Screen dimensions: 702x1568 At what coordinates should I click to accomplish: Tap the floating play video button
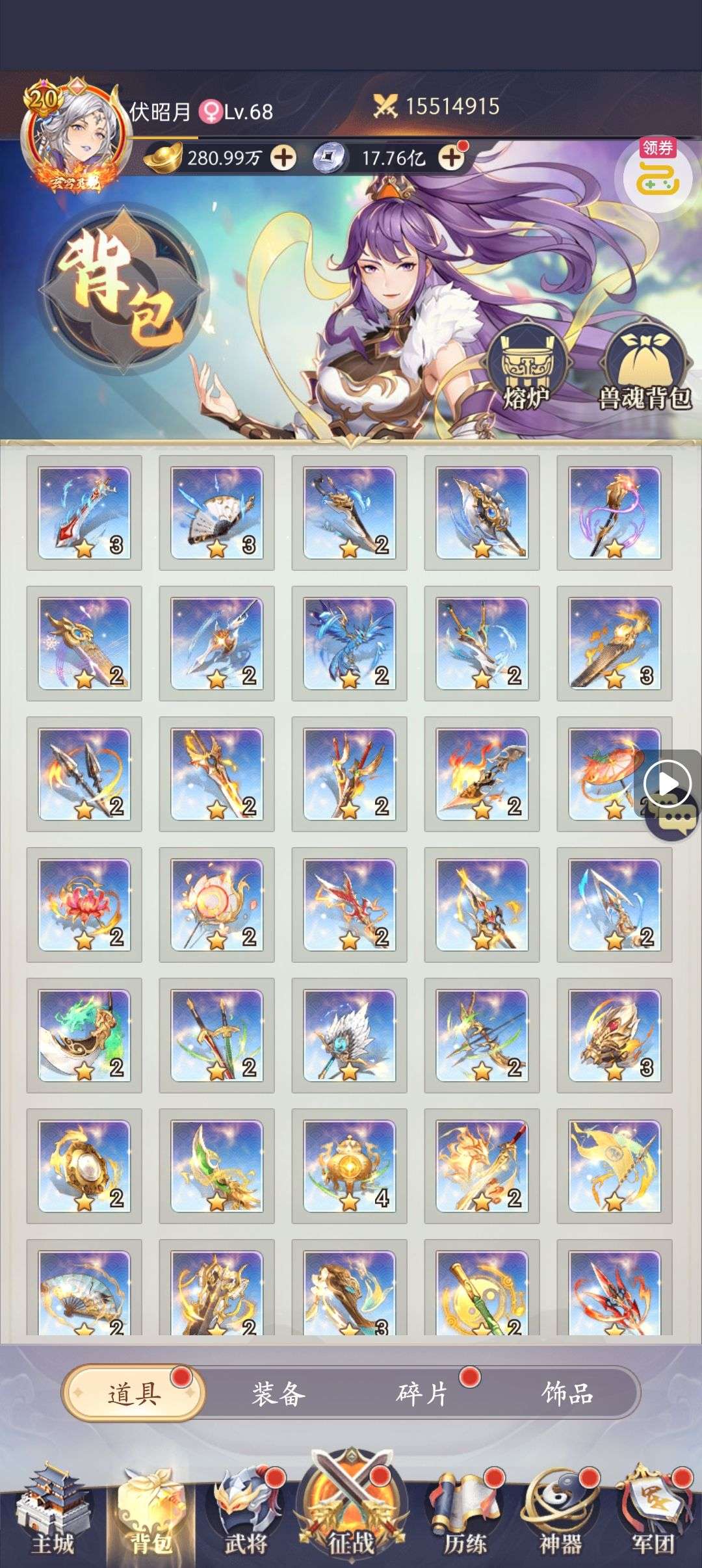pyautogui.click(x=668, y=783)
